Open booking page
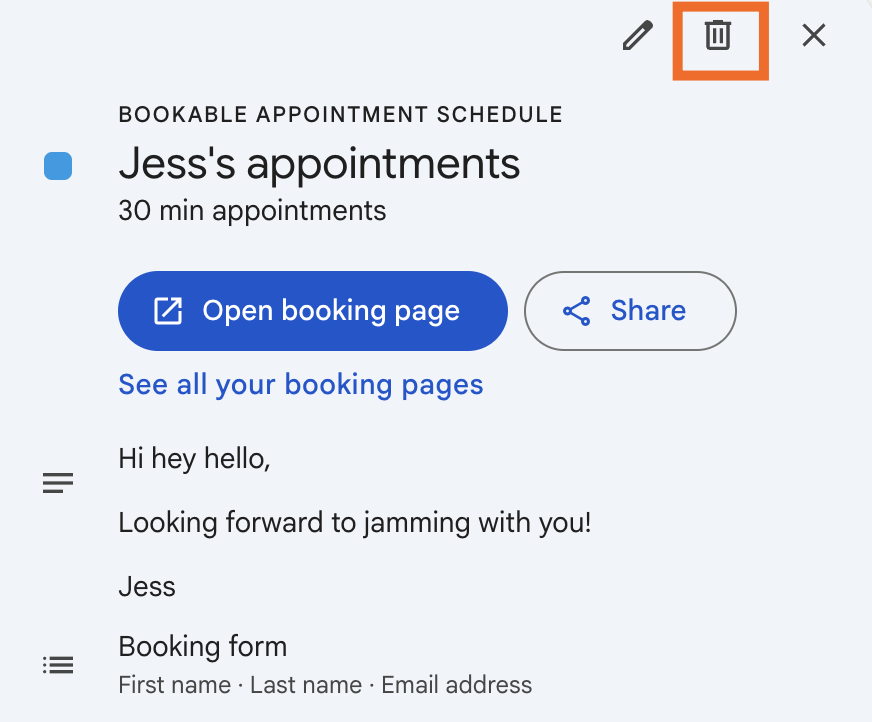The image size is (872, 722). tap(312, 311)
